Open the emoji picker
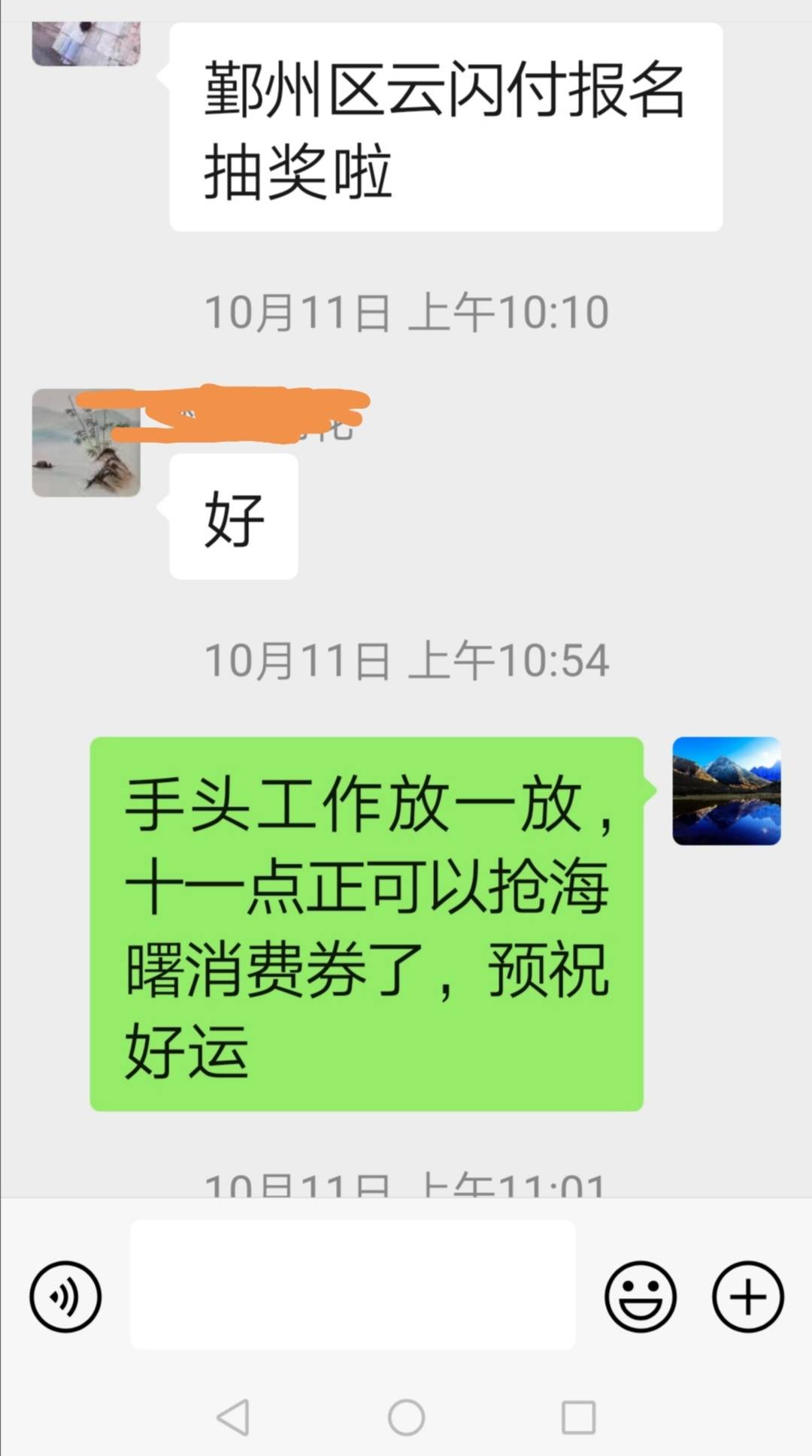The width and height of the screenshot is (812, 1456). [641, 1297]
